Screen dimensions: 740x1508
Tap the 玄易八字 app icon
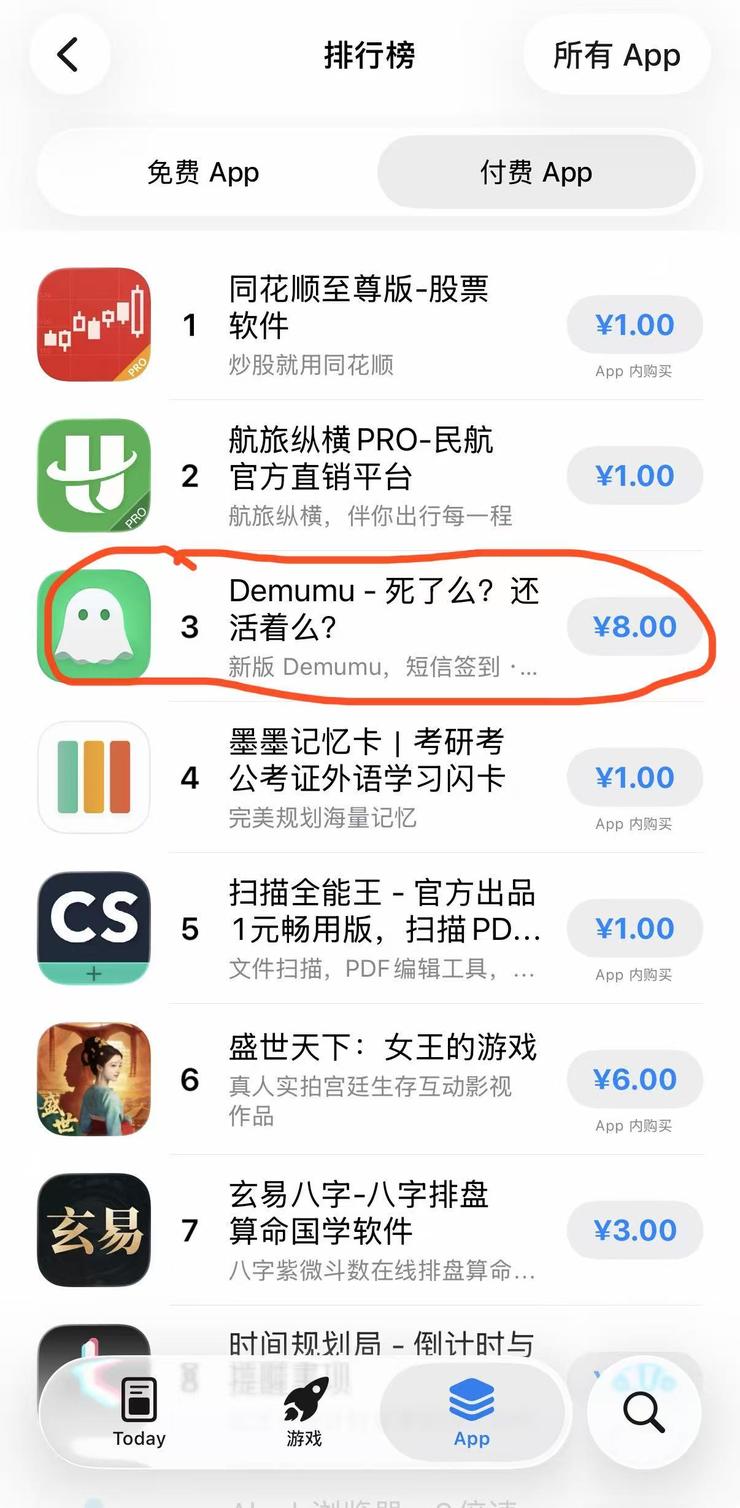[x=93, y=1230]
